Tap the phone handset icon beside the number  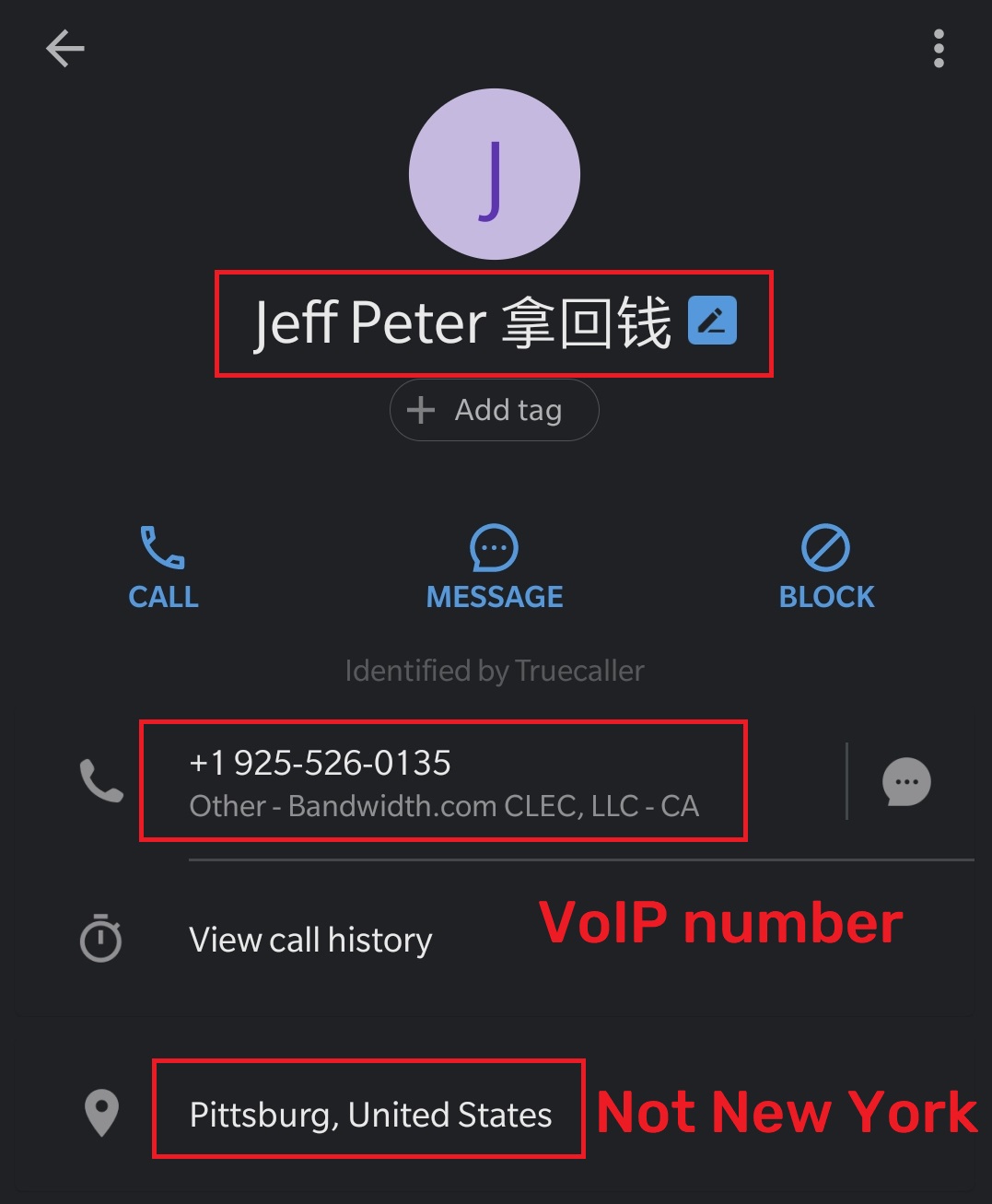point(101,781)
